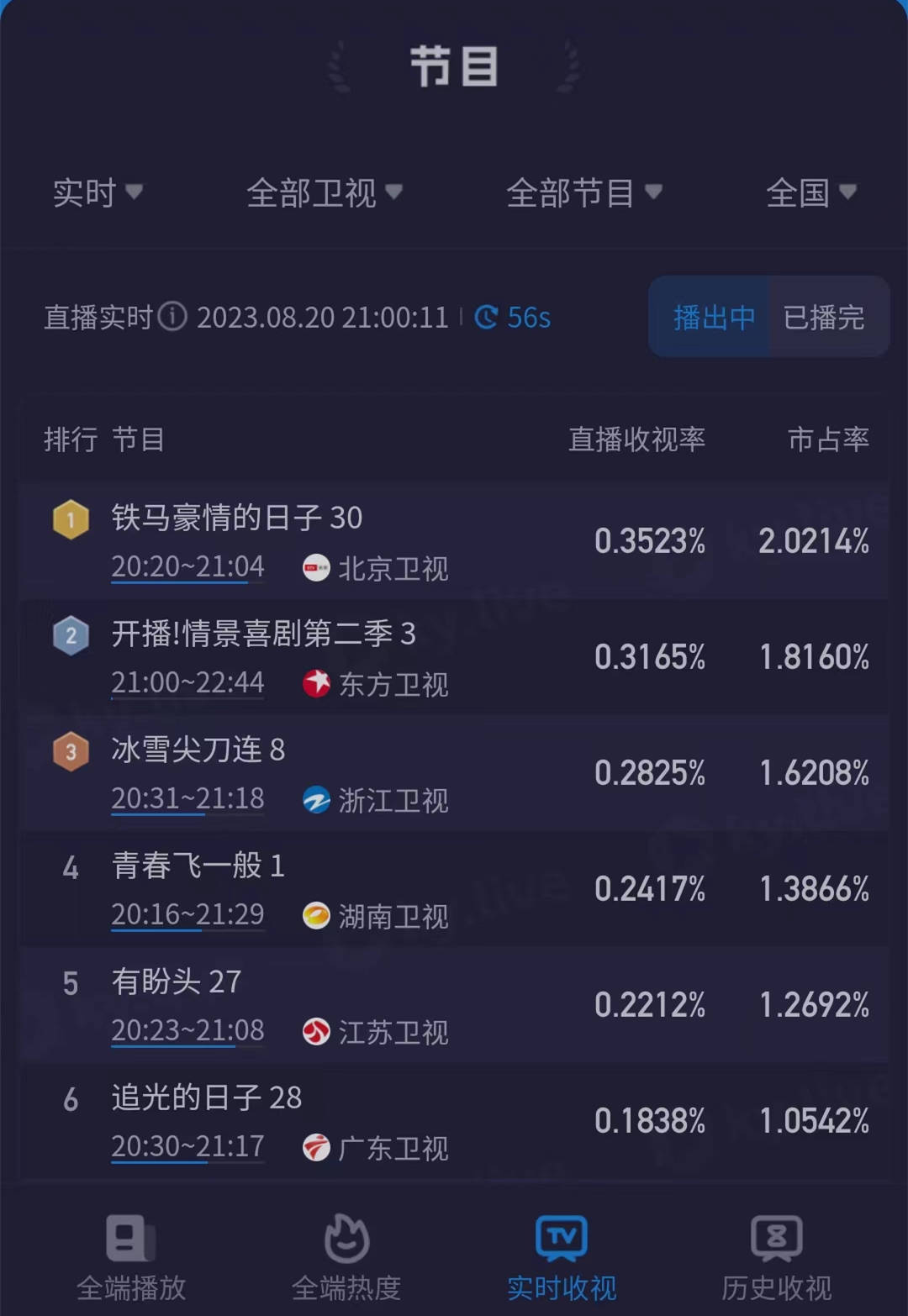The height and width of the screenshot is (1316, 908).
Task: Go to the 全端热度 tab
Action: coord(346,1257)
